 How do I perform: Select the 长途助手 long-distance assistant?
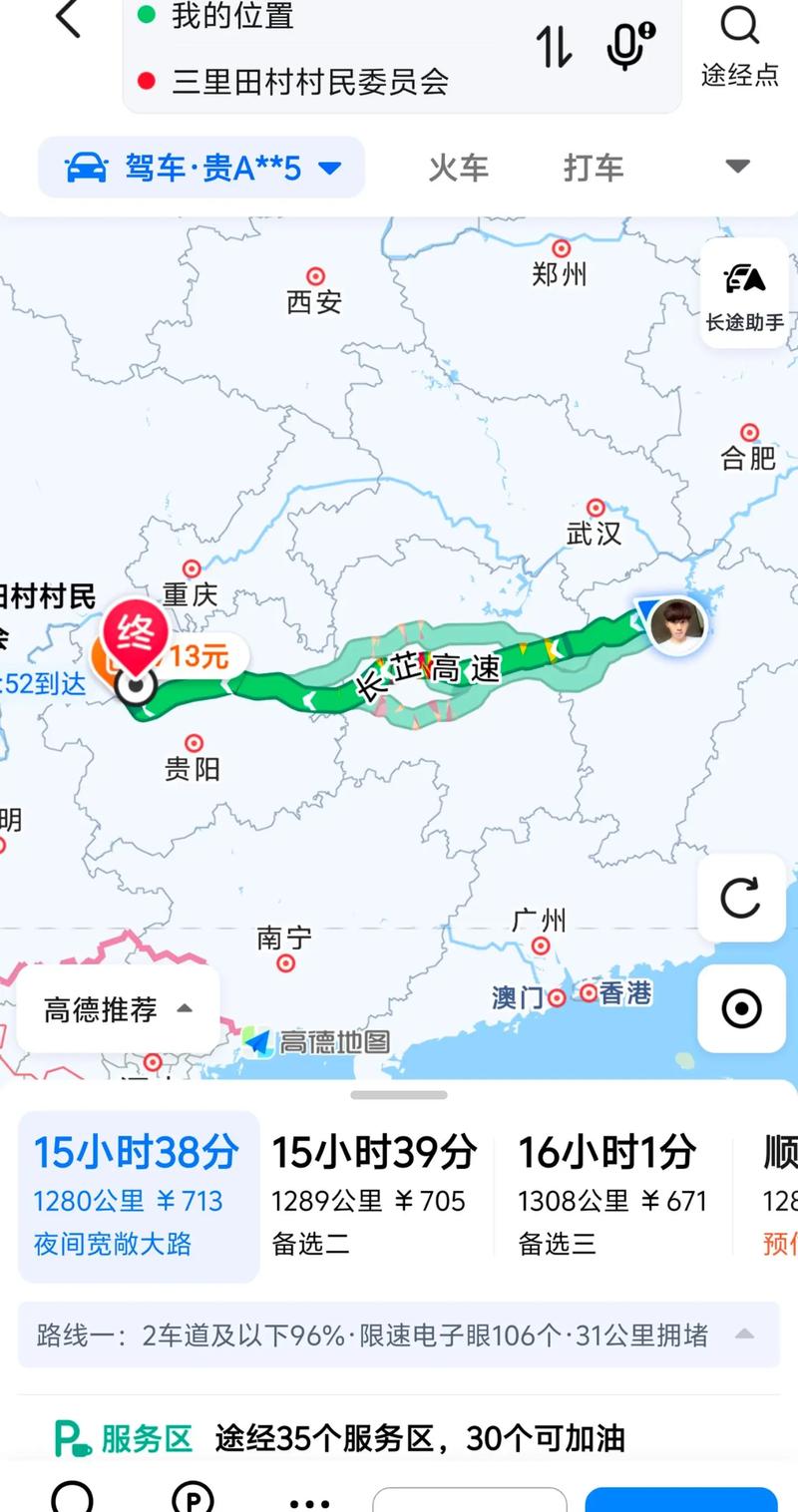(742, 294)
